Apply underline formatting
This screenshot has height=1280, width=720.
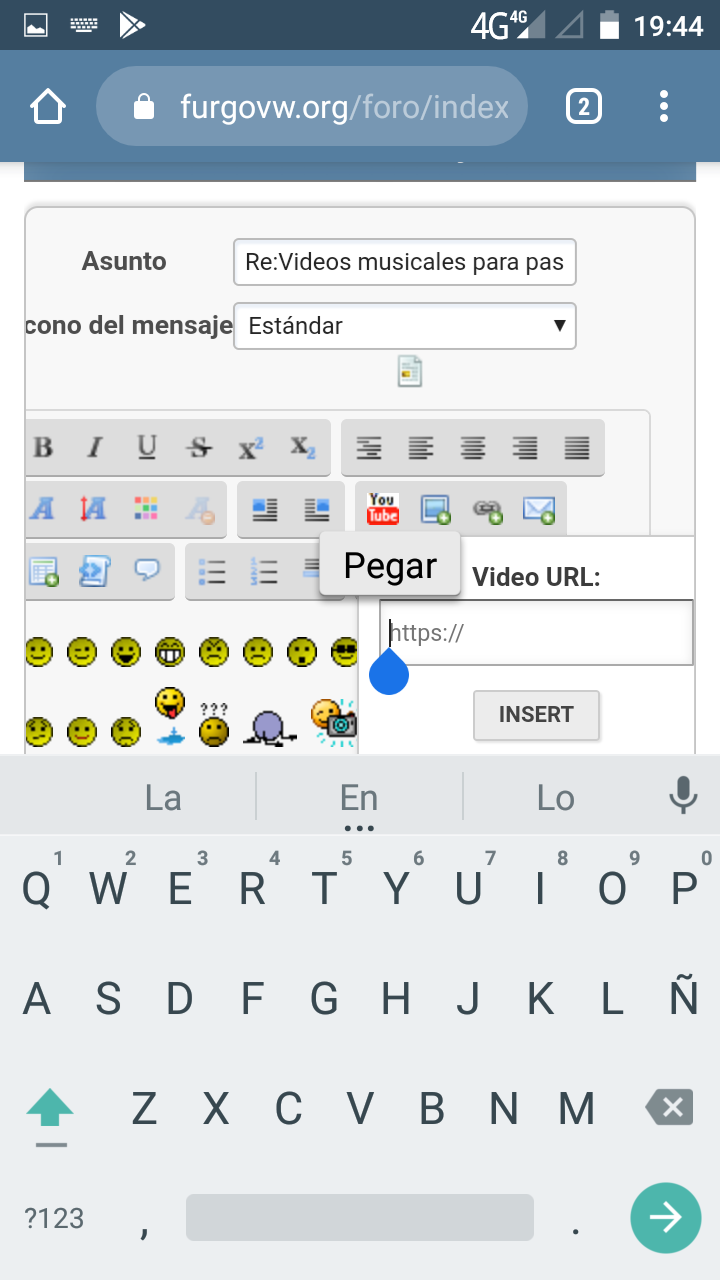tap(147, 448)
